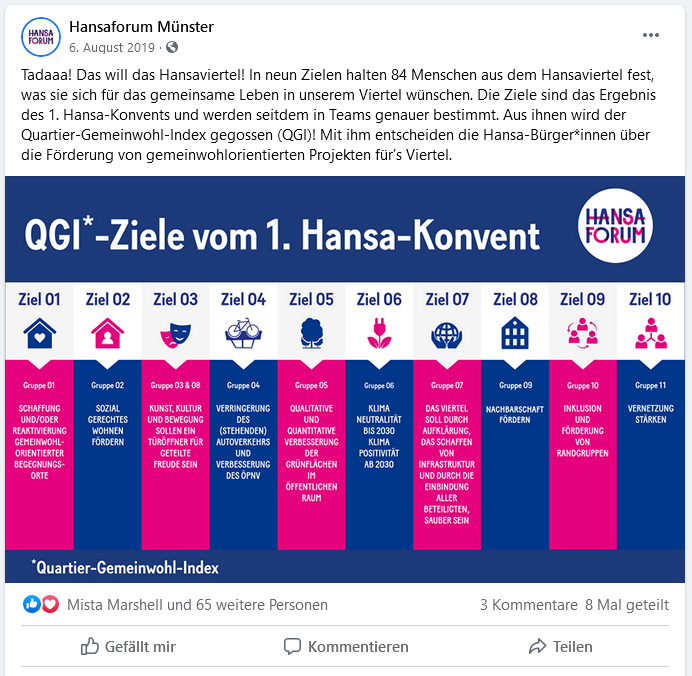692x676 pixels.
Task: Open the post's three-dot options menu
Action: tap(651, 35)
